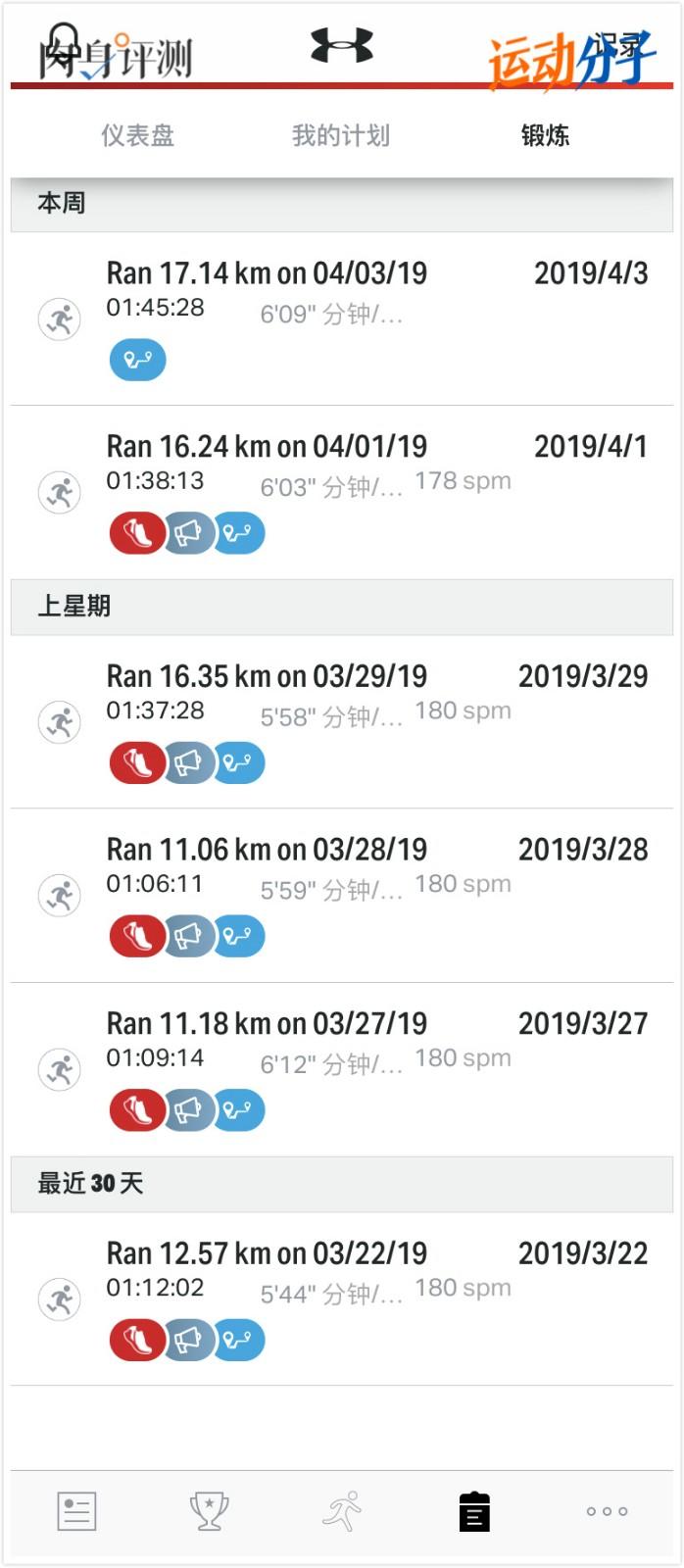Open the 我的计划 tab

(x=340, y=135)
